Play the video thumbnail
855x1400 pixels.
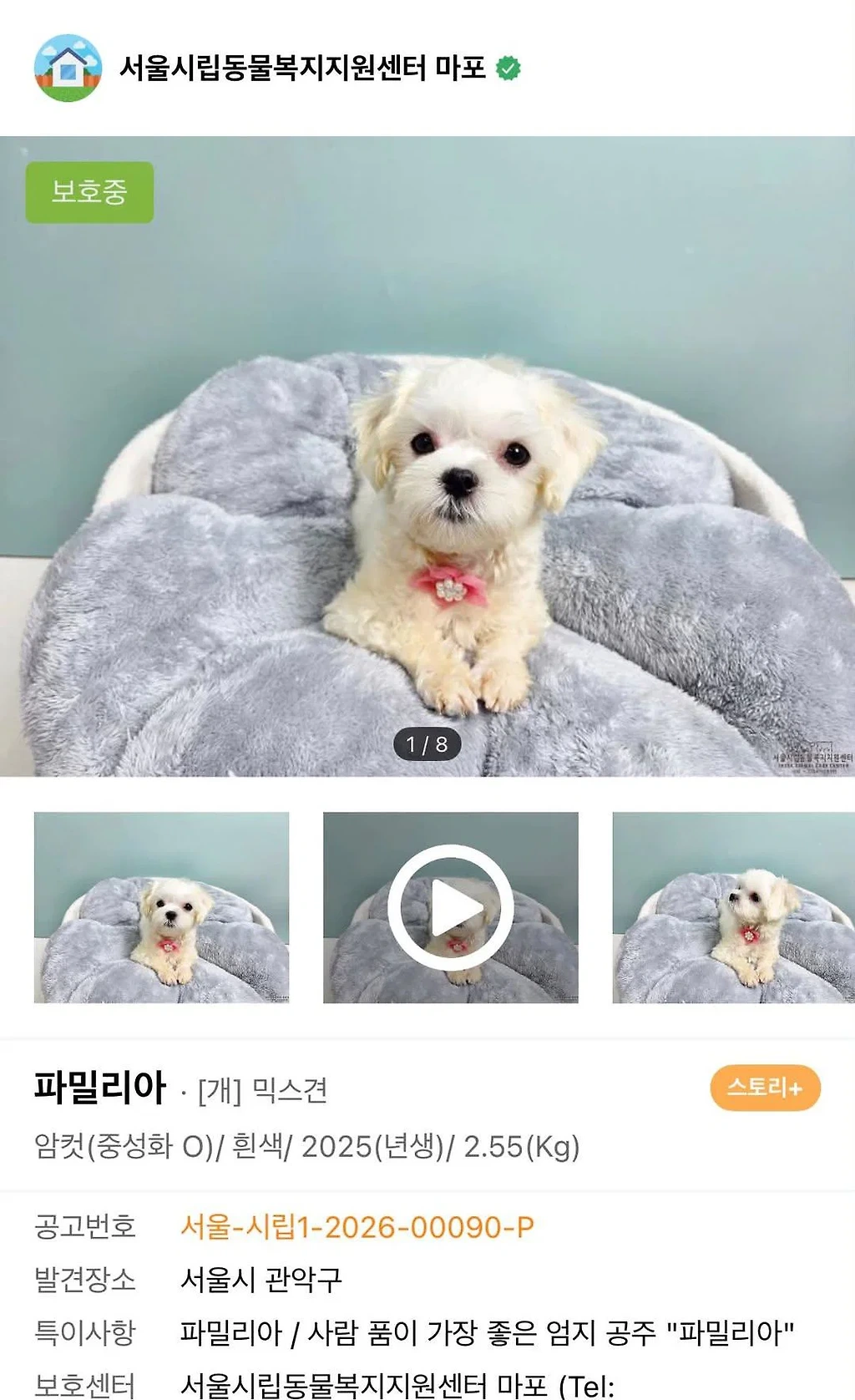(451, 907)
